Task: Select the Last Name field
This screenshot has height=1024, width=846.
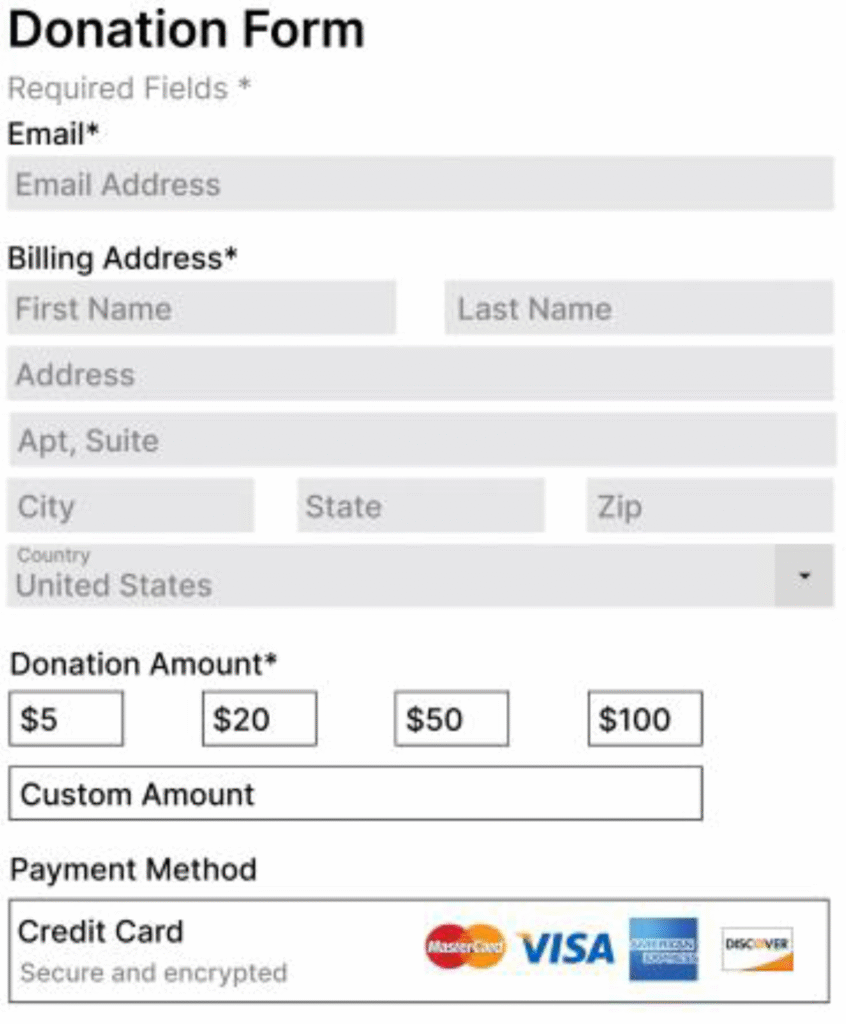Action: 638,308
